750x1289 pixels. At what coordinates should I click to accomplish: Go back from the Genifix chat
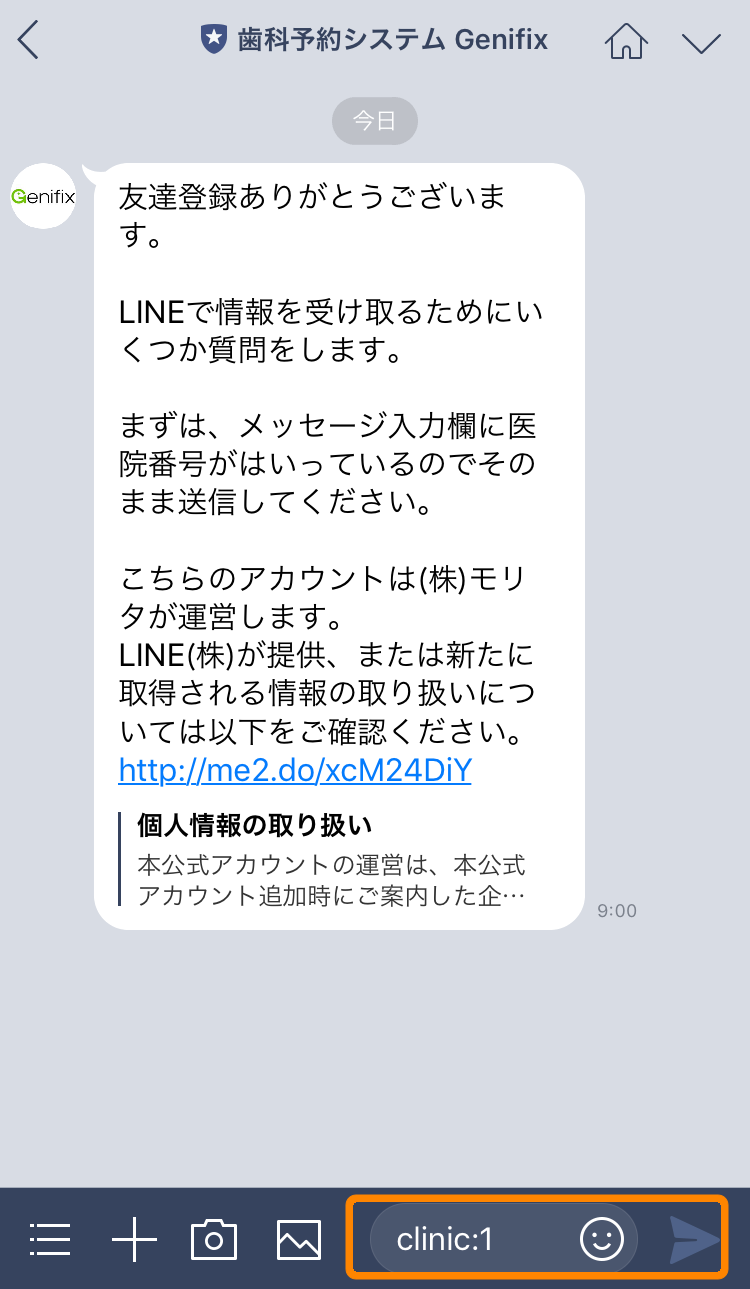pyautogui.click(x=28, y=41)
